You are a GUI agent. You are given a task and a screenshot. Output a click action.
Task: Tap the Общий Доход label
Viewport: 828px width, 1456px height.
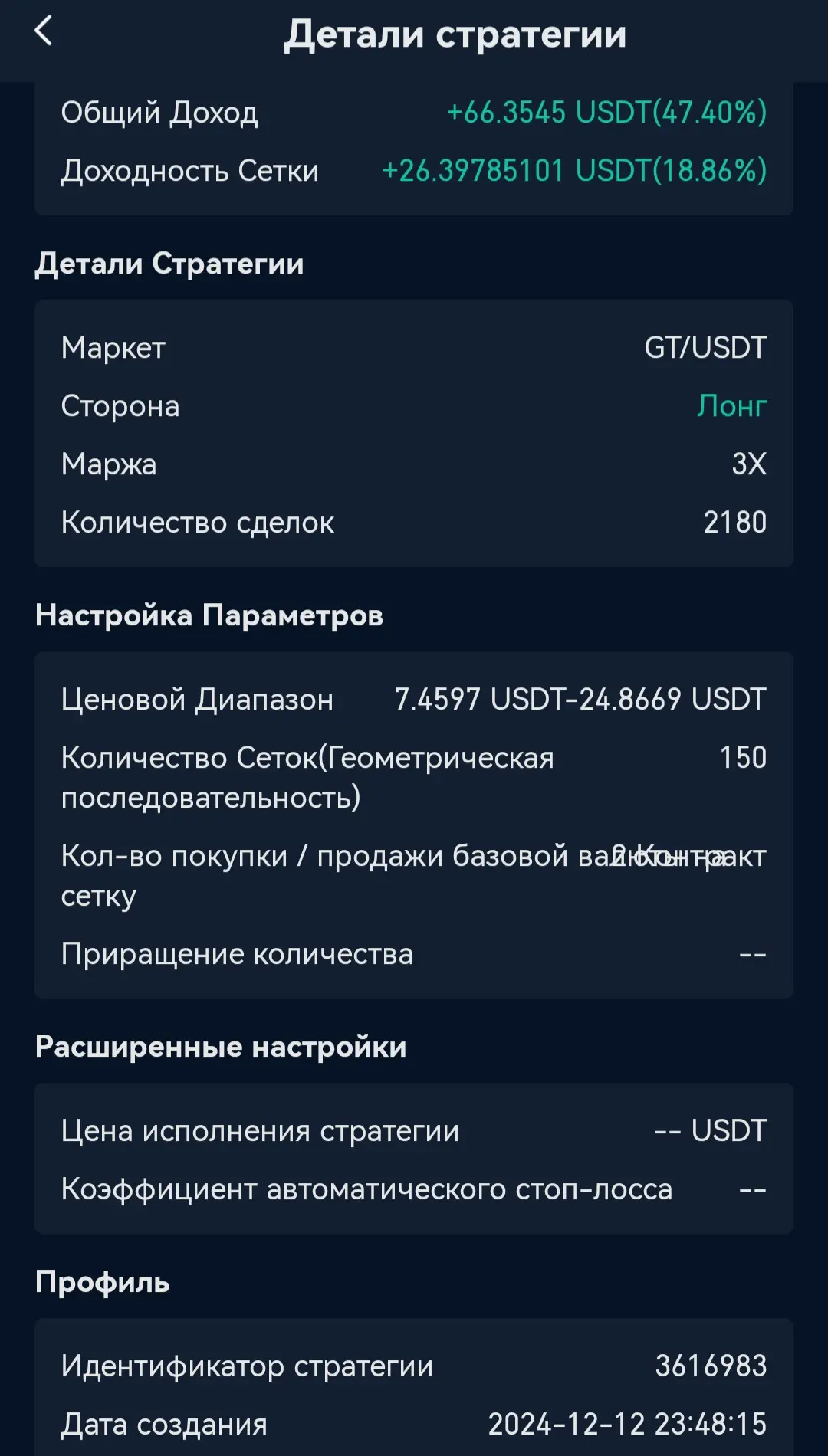(x=159, y=112)
